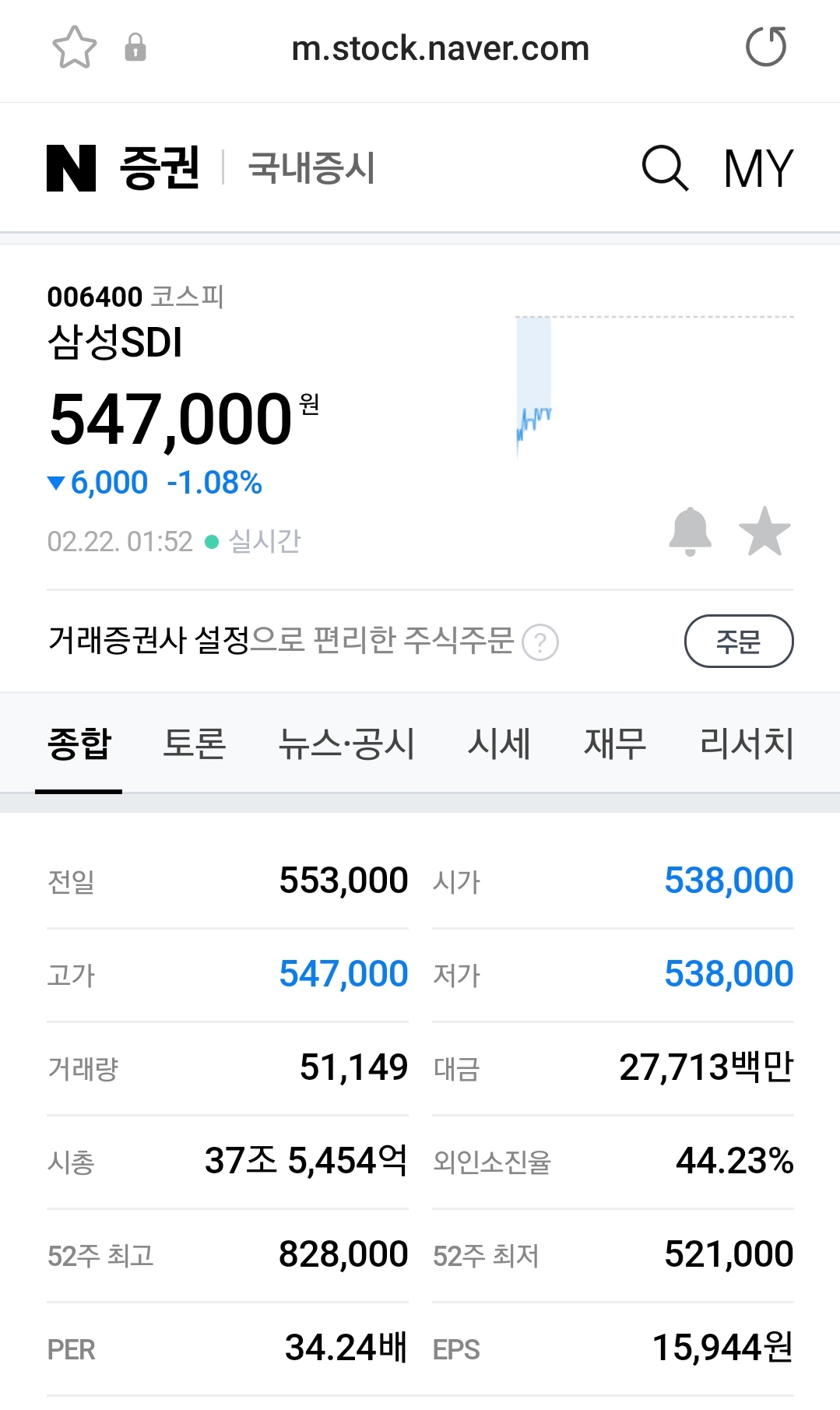This screenshot has width=840, height=1410.
Task: Switch to the 시세 tab
Action: click(x=499, y=743)
